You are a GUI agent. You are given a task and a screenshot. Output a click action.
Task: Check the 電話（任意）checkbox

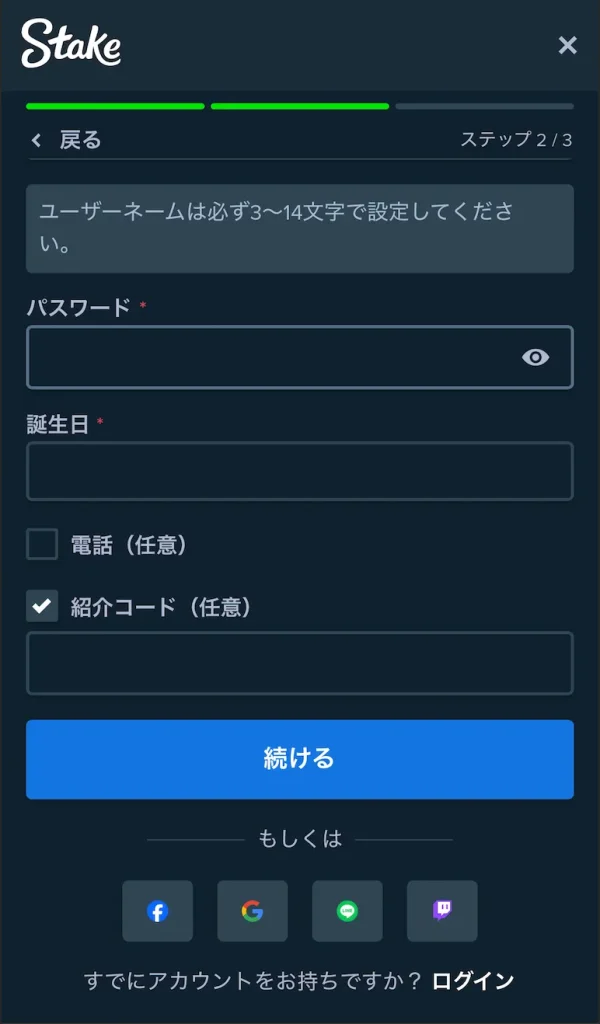click(x=42, y=545)
